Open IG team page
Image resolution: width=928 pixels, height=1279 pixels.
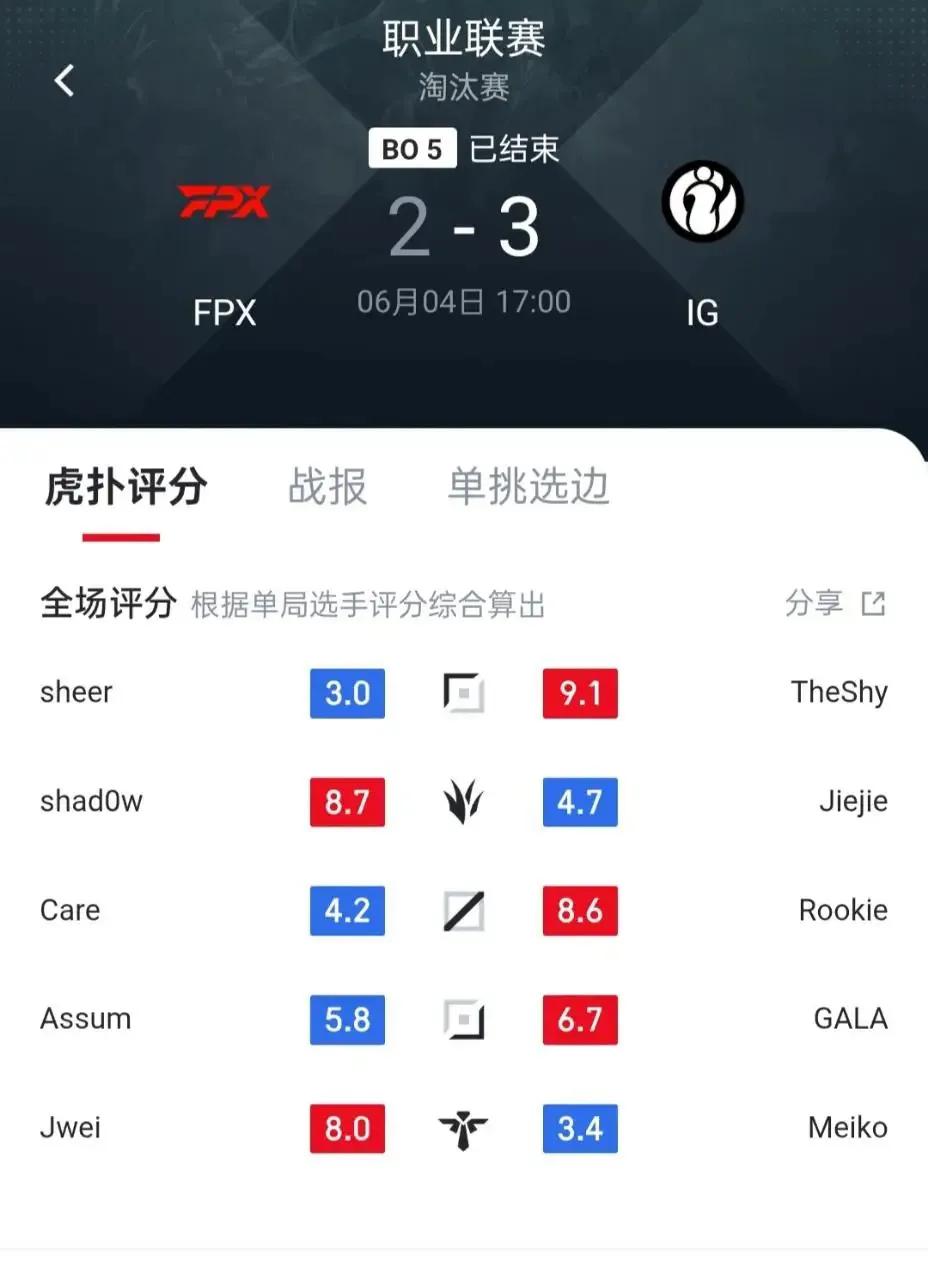pyautogui.click(x=702, y=203)
